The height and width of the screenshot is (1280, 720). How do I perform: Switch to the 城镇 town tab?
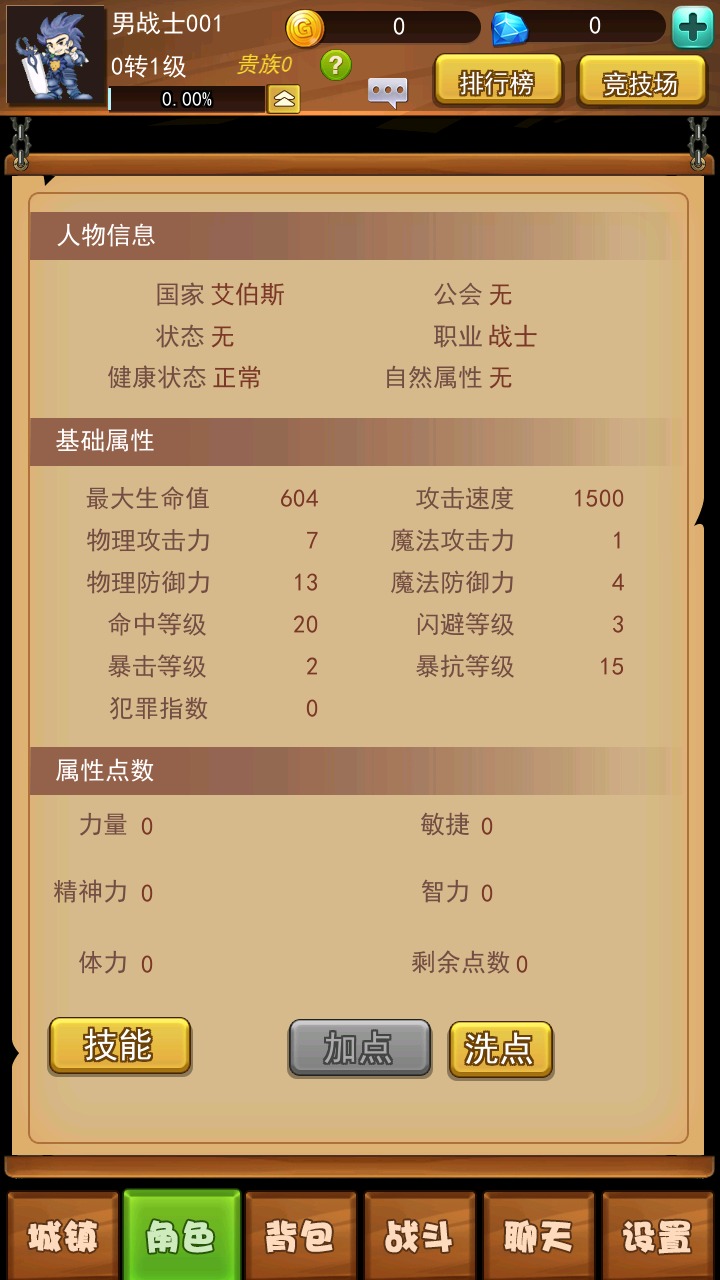click(x=62, y=1237)
